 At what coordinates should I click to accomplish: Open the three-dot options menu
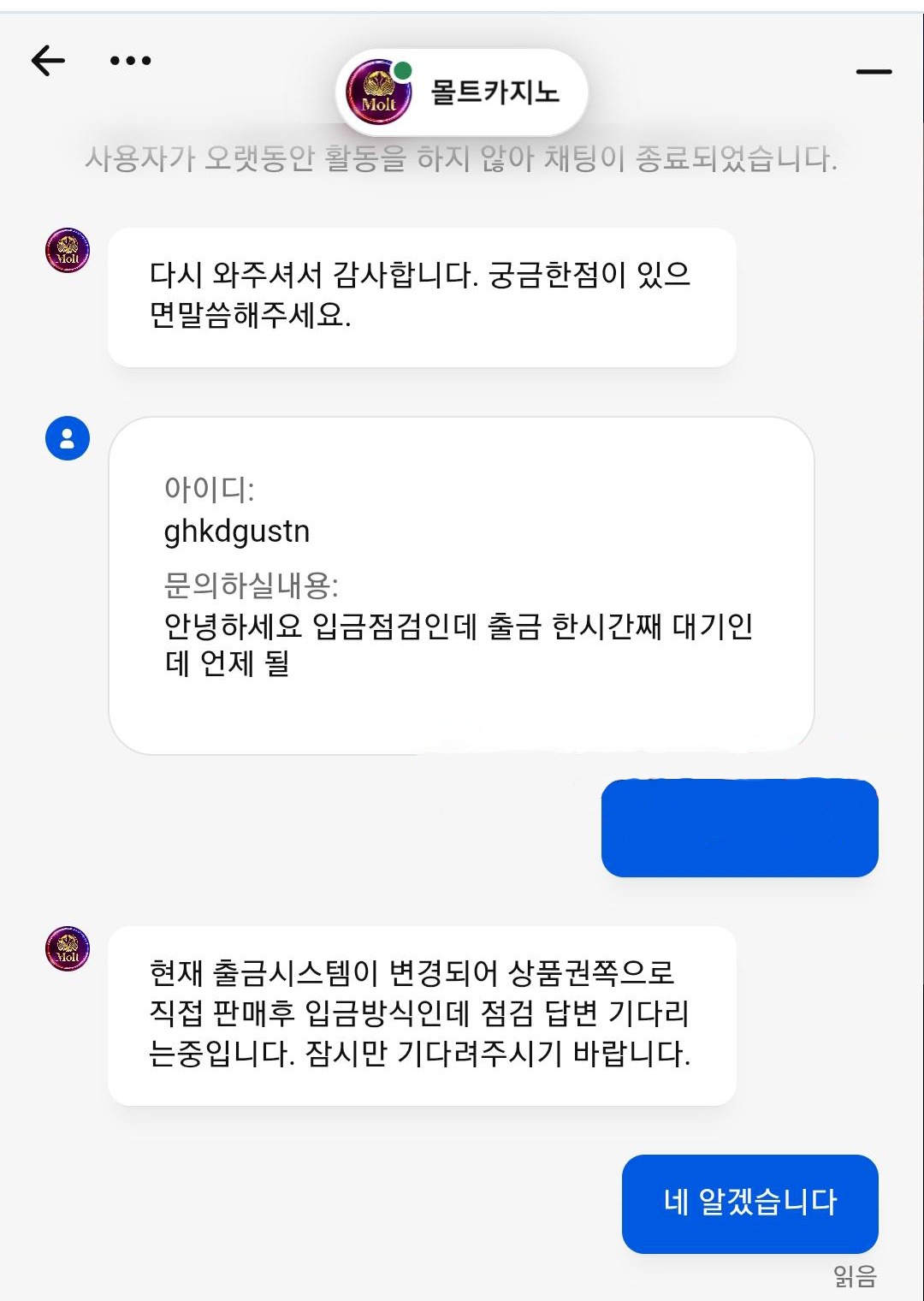(131, 61)
